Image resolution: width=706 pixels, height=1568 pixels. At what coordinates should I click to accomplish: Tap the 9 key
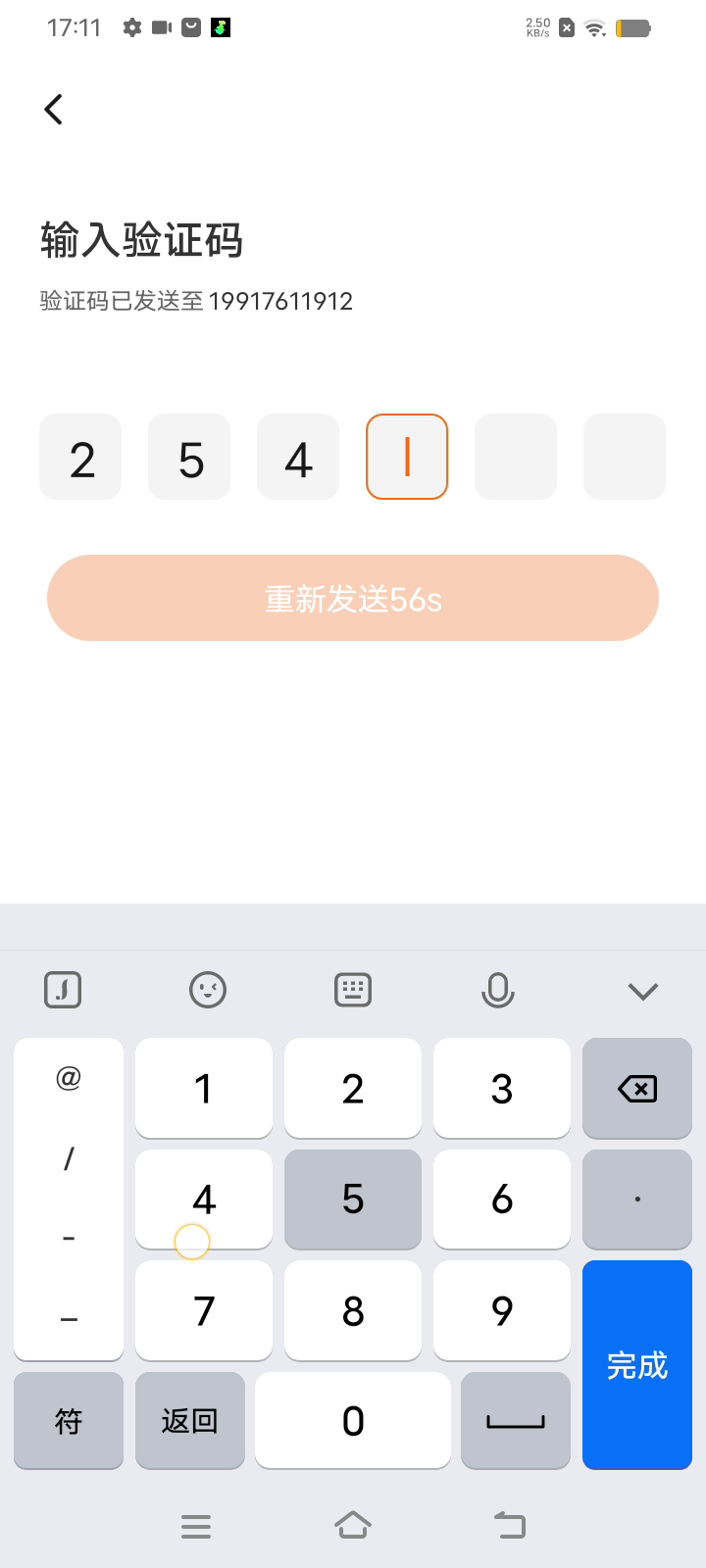tap(502, 1310)
